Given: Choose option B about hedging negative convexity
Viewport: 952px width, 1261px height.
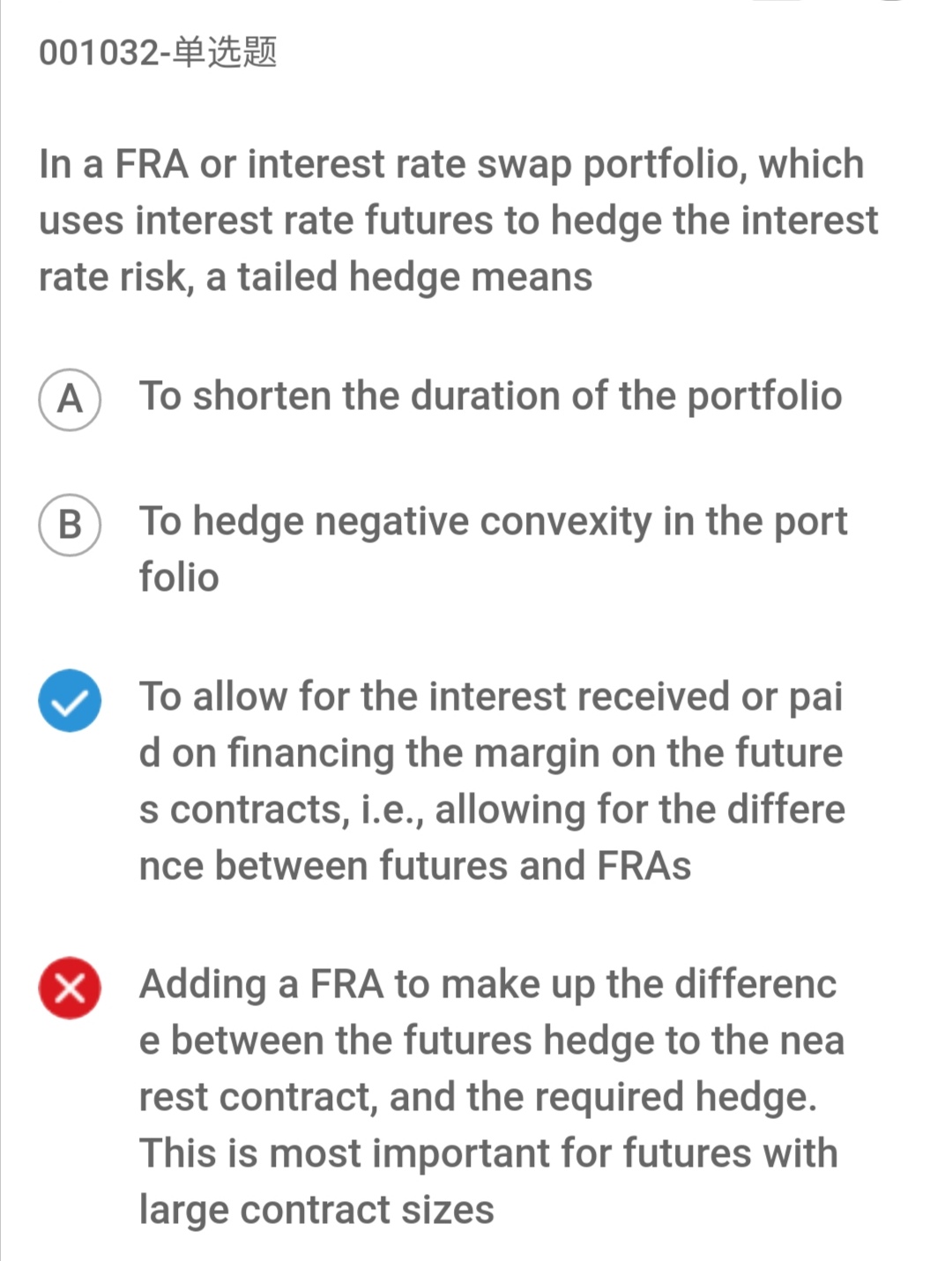Looking at the screenshot, I should 70,525.
